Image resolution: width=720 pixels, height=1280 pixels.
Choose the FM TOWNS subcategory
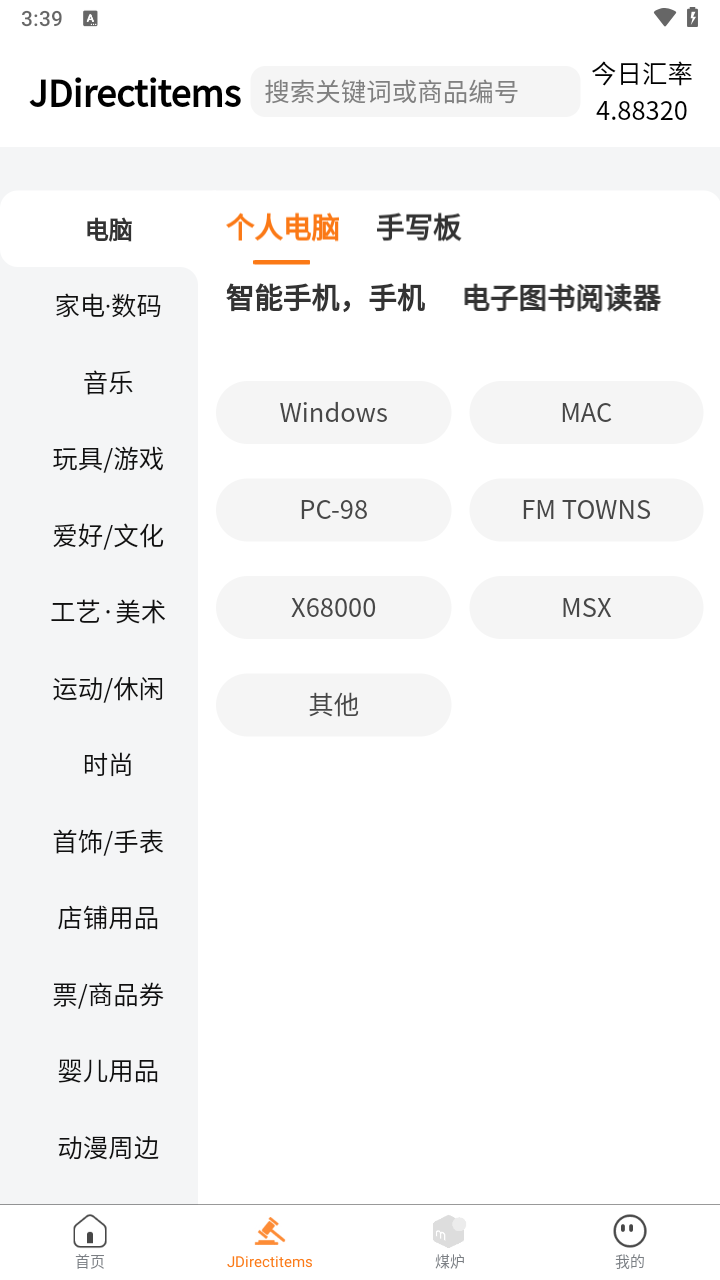coord(586,510)
